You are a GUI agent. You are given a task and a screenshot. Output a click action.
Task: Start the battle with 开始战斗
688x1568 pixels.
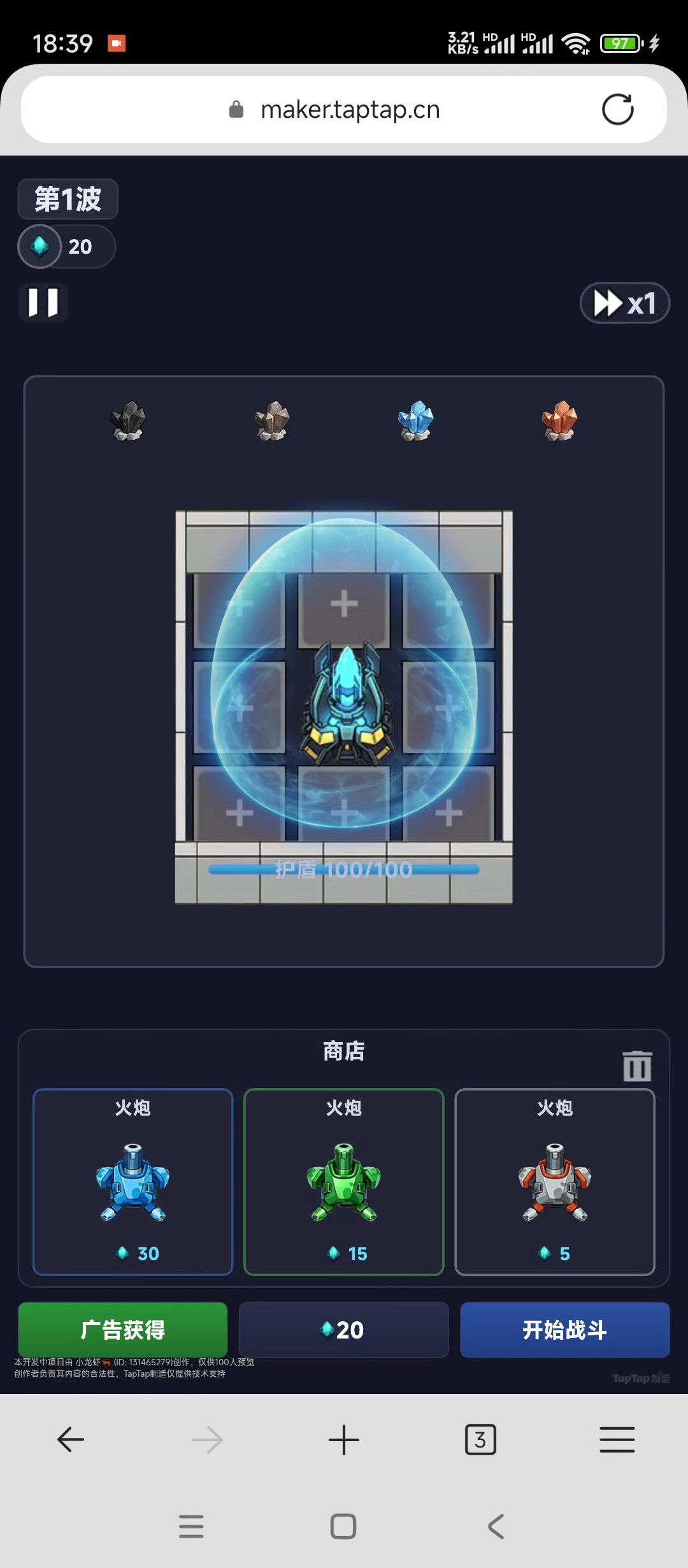point(565,1330)
